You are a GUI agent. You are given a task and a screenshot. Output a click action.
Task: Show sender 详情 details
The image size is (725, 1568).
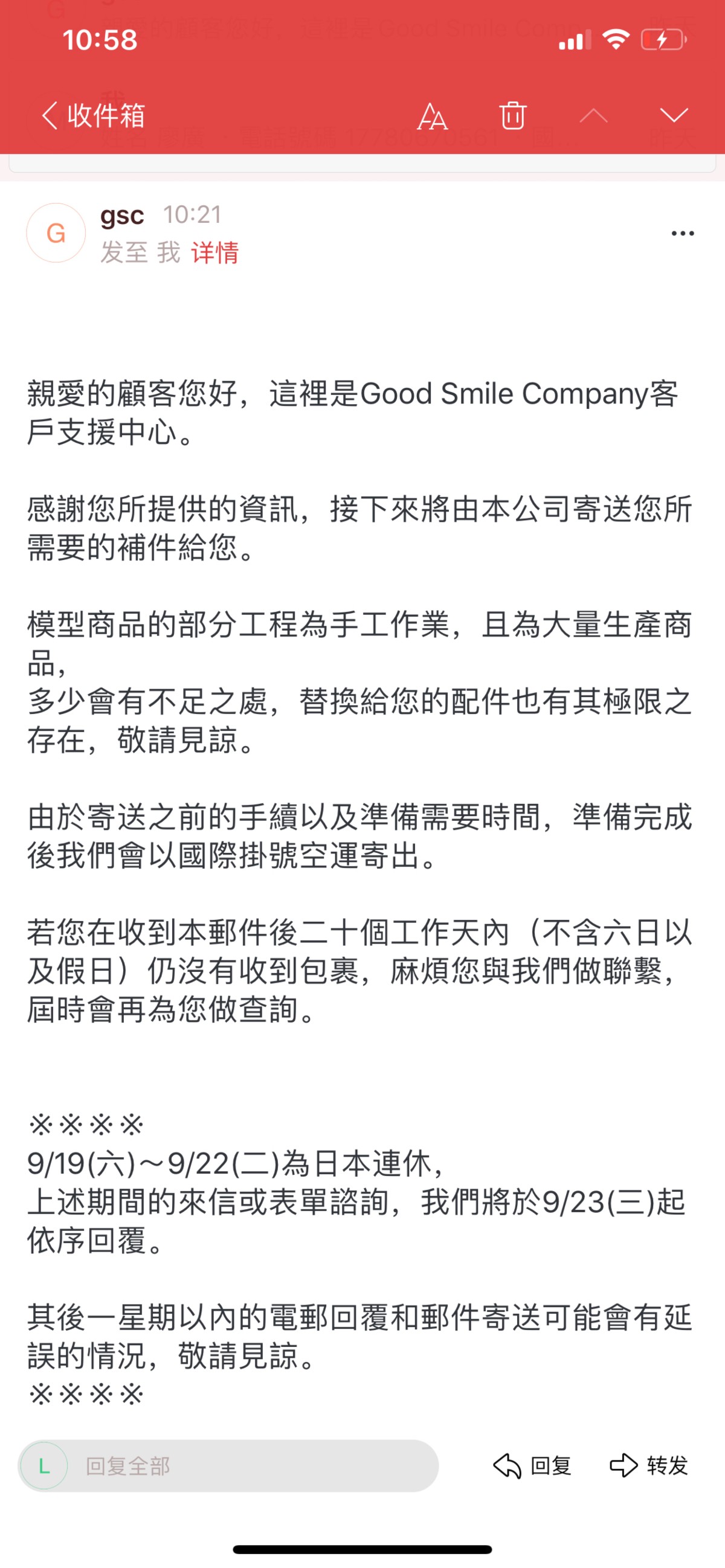point(215,252)
